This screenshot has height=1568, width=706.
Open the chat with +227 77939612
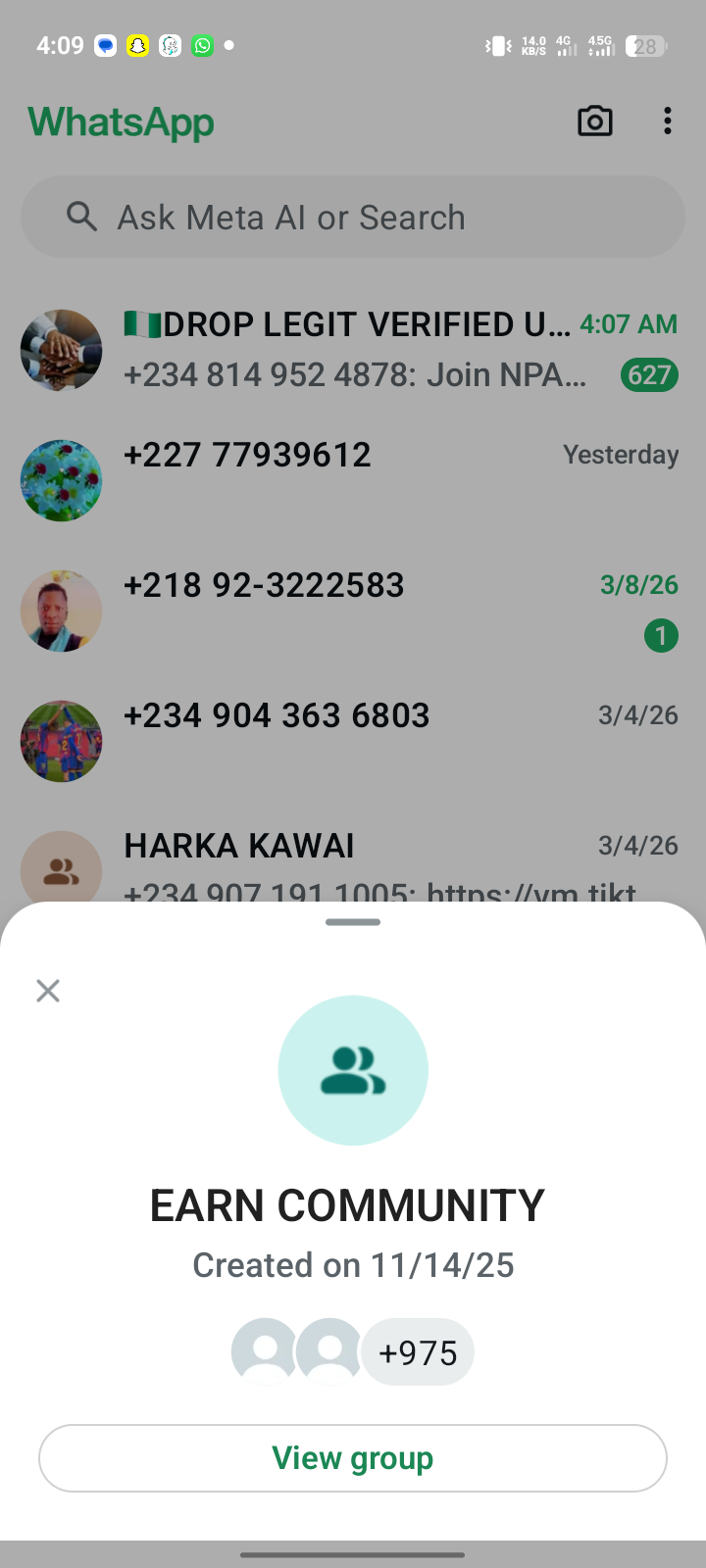[353, 480]
